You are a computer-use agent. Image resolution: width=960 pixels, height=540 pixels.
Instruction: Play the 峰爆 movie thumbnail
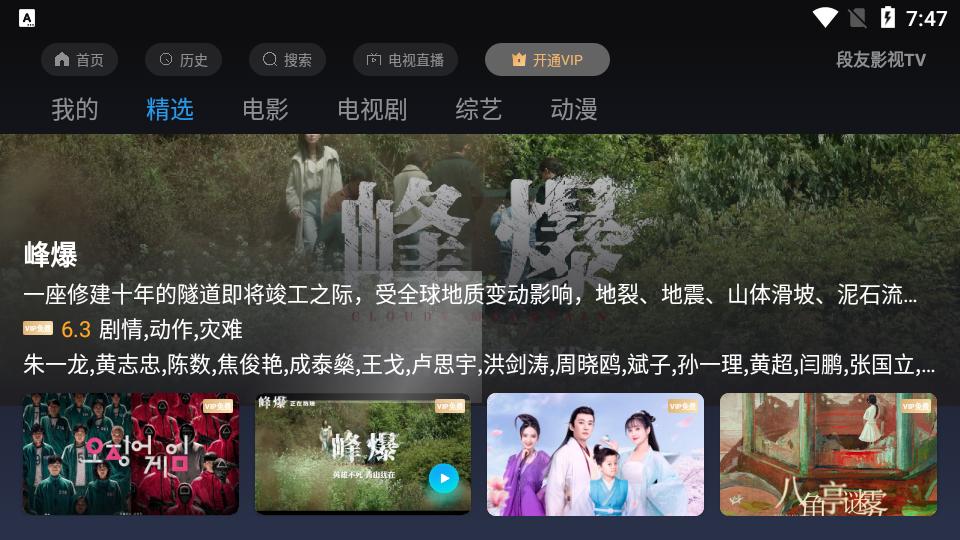[363, 454]
